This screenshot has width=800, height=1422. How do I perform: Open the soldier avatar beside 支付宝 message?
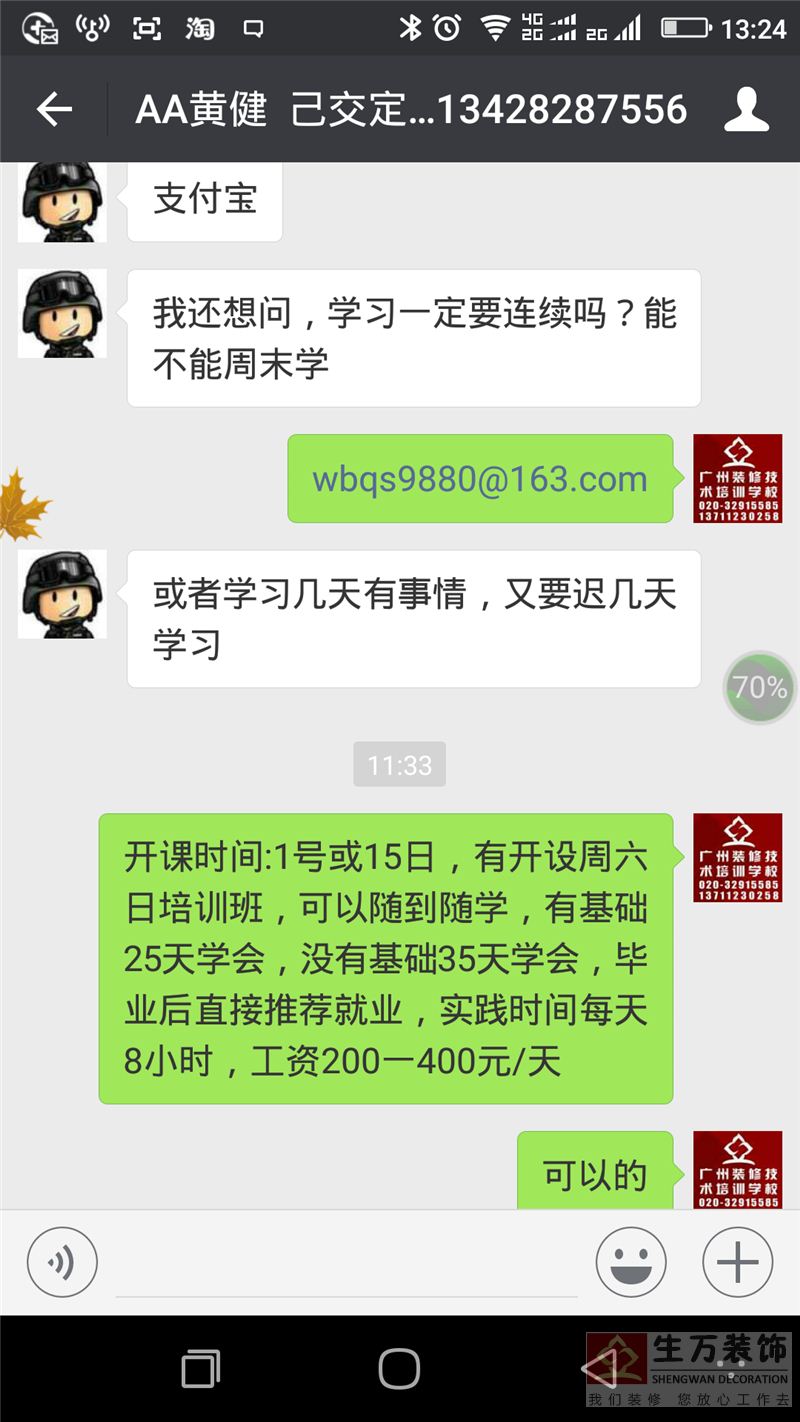tap(62, 200)
